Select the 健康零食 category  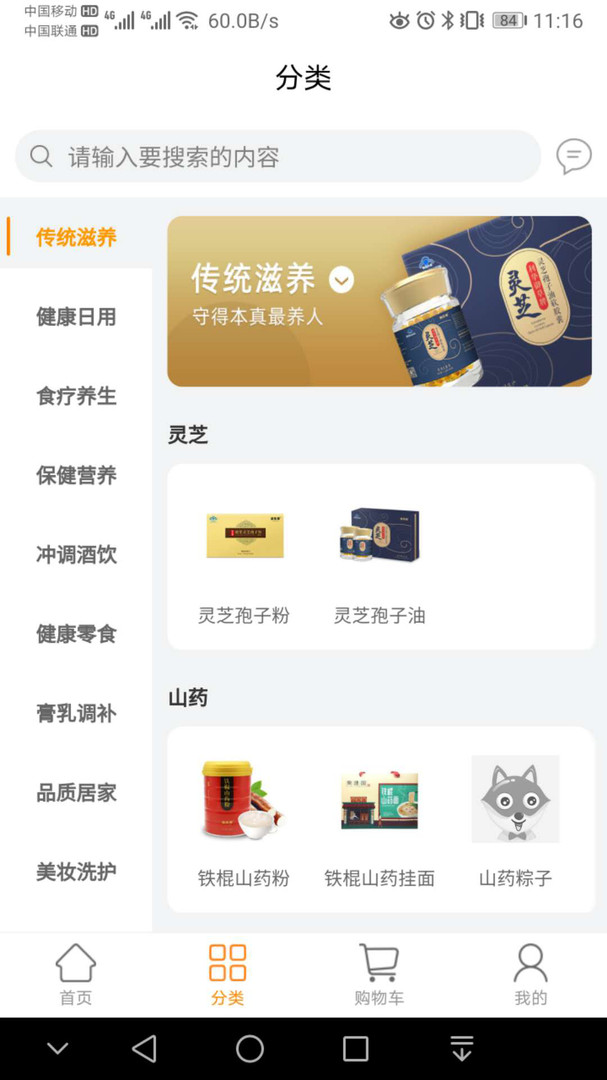pyautogui.click(x=76, y=634)
